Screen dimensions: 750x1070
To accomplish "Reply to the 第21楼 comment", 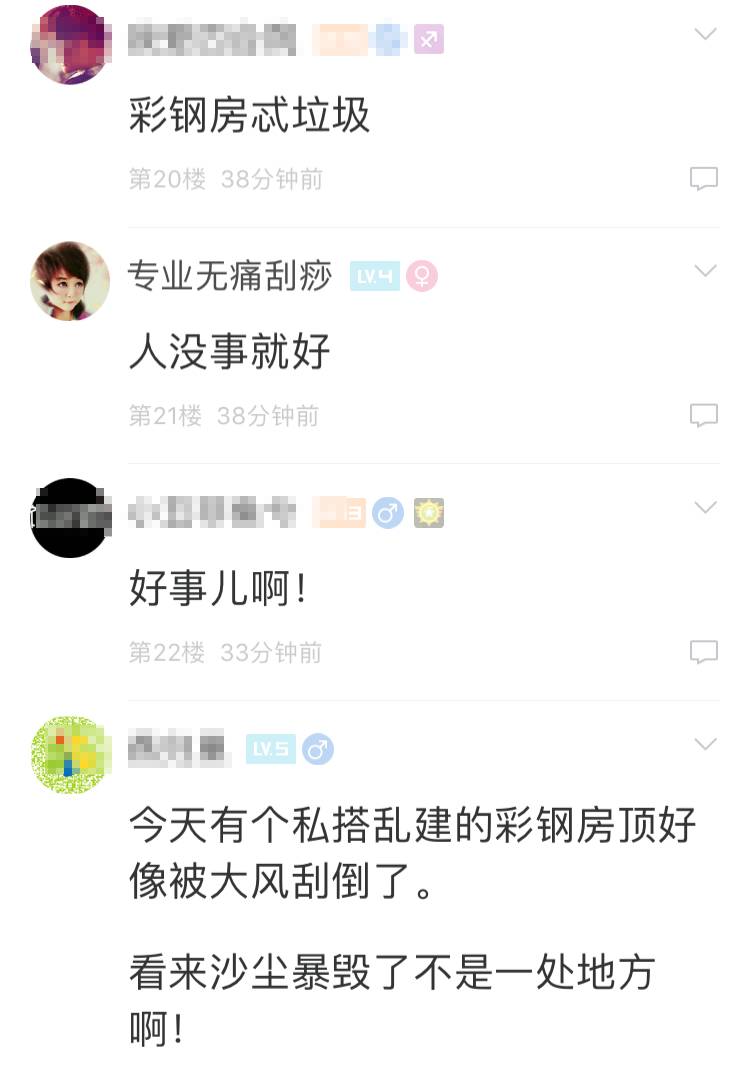I will coord(704,415).
